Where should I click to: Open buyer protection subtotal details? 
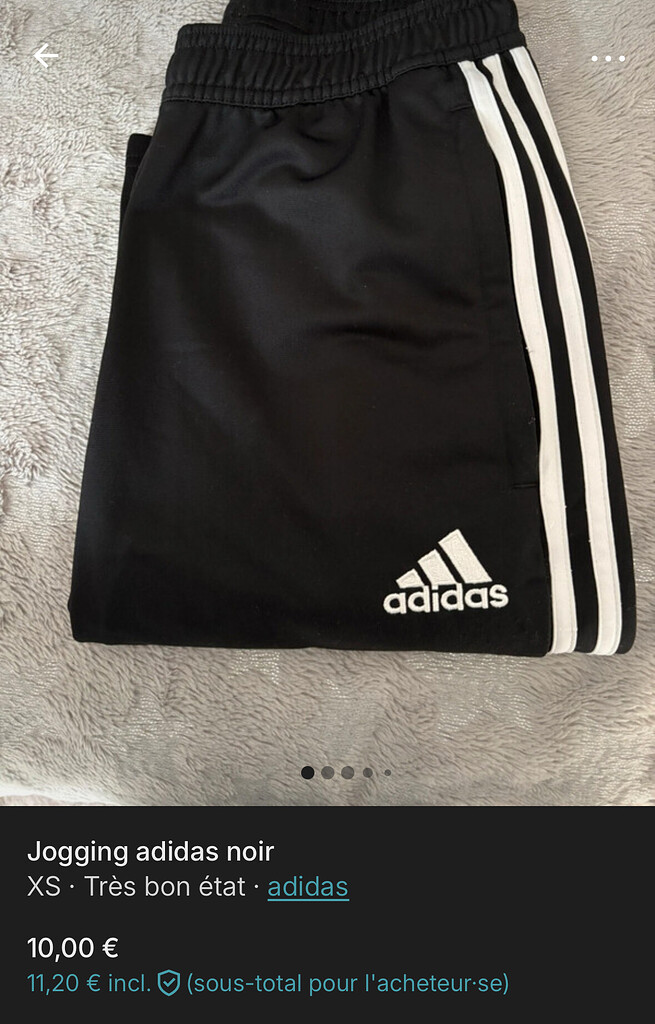pos(267,983)
